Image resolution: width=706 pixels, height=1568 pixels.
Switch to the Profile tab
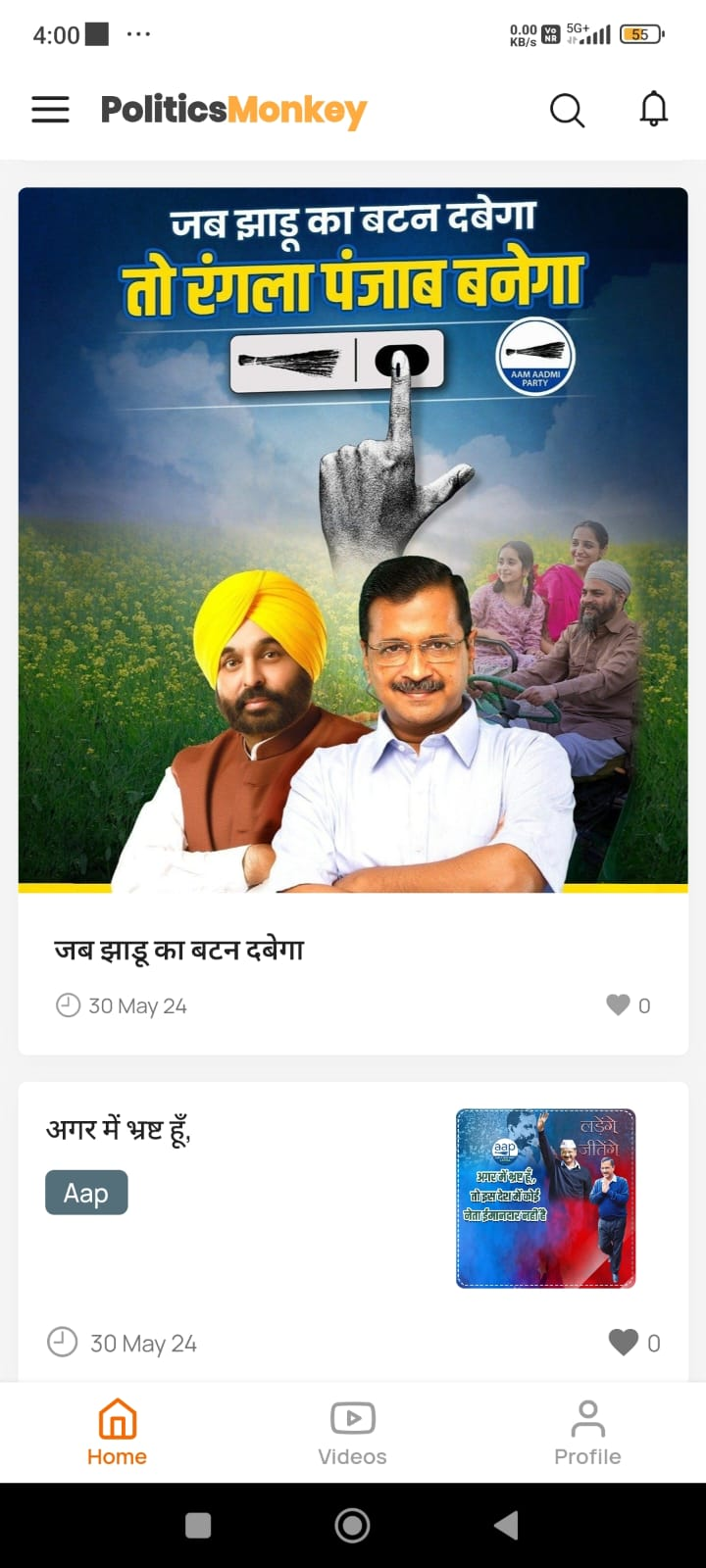tap(587, 1433)
